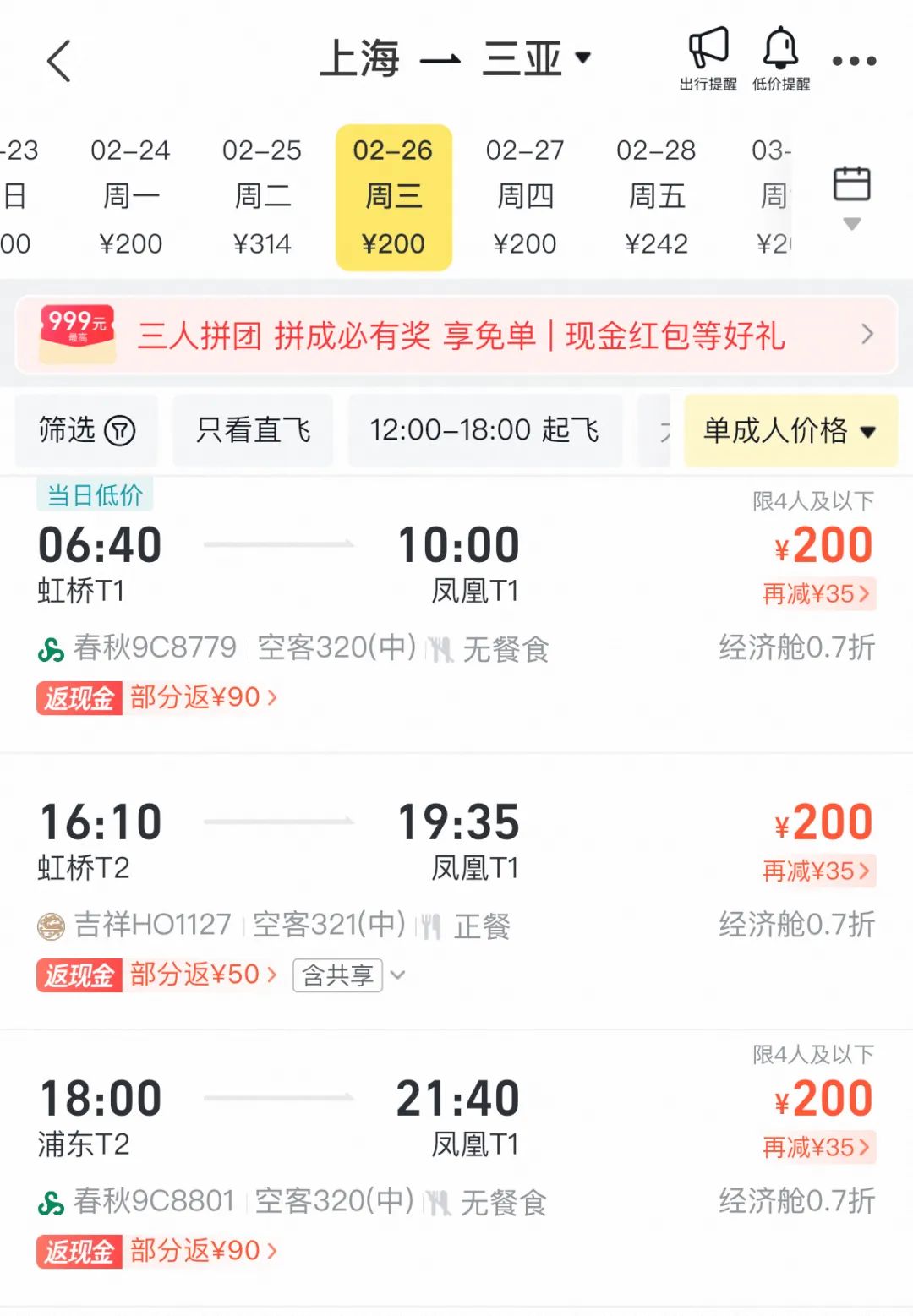Open the 三人拼团 promotion banner
The height and width of the screenshot is (1316, 913).
[x=456, y=336]
